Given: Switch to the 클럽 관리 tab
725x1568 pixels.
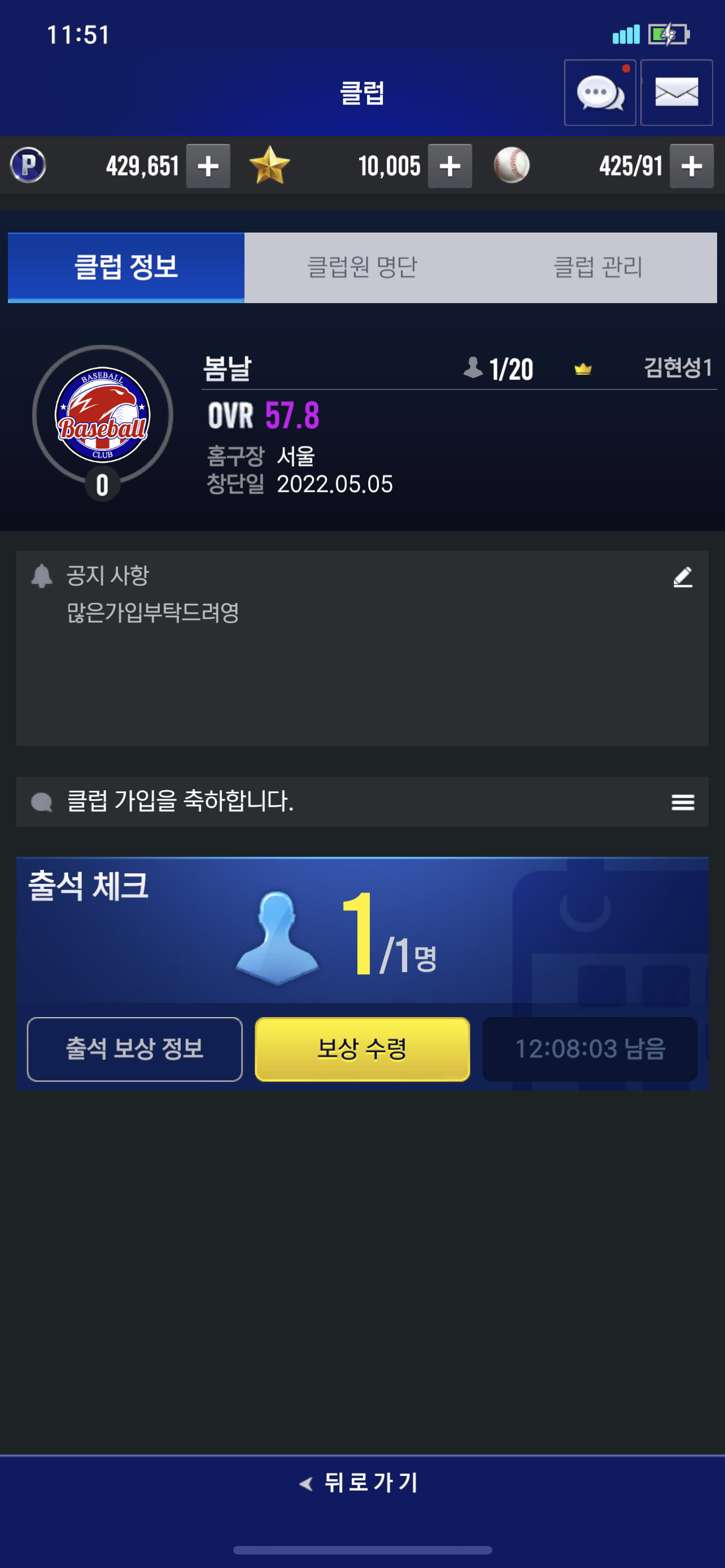Looking at the screenshot, I should [598, 267].
